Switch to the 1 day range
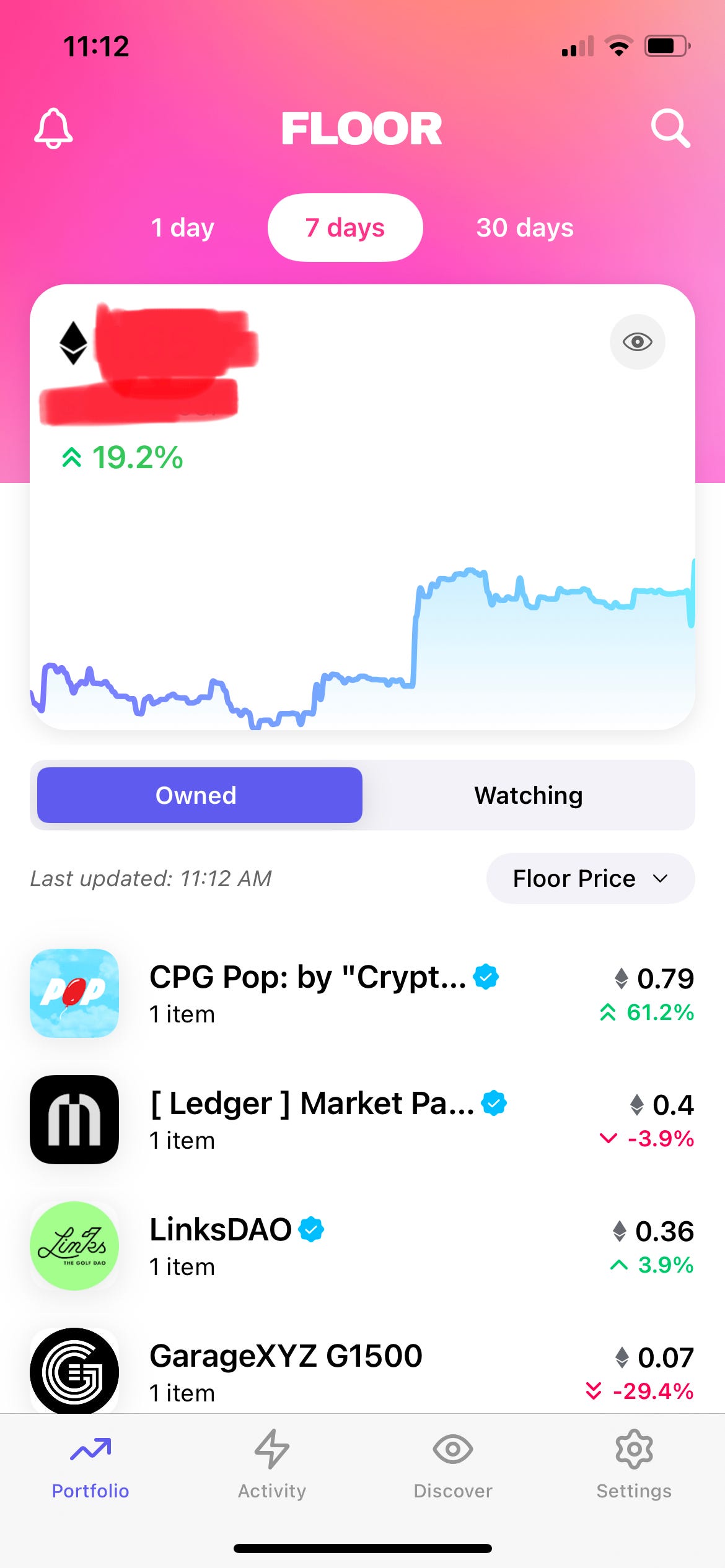The width and height of the screenshot is (725, 1568). click(x=182, y=227)
